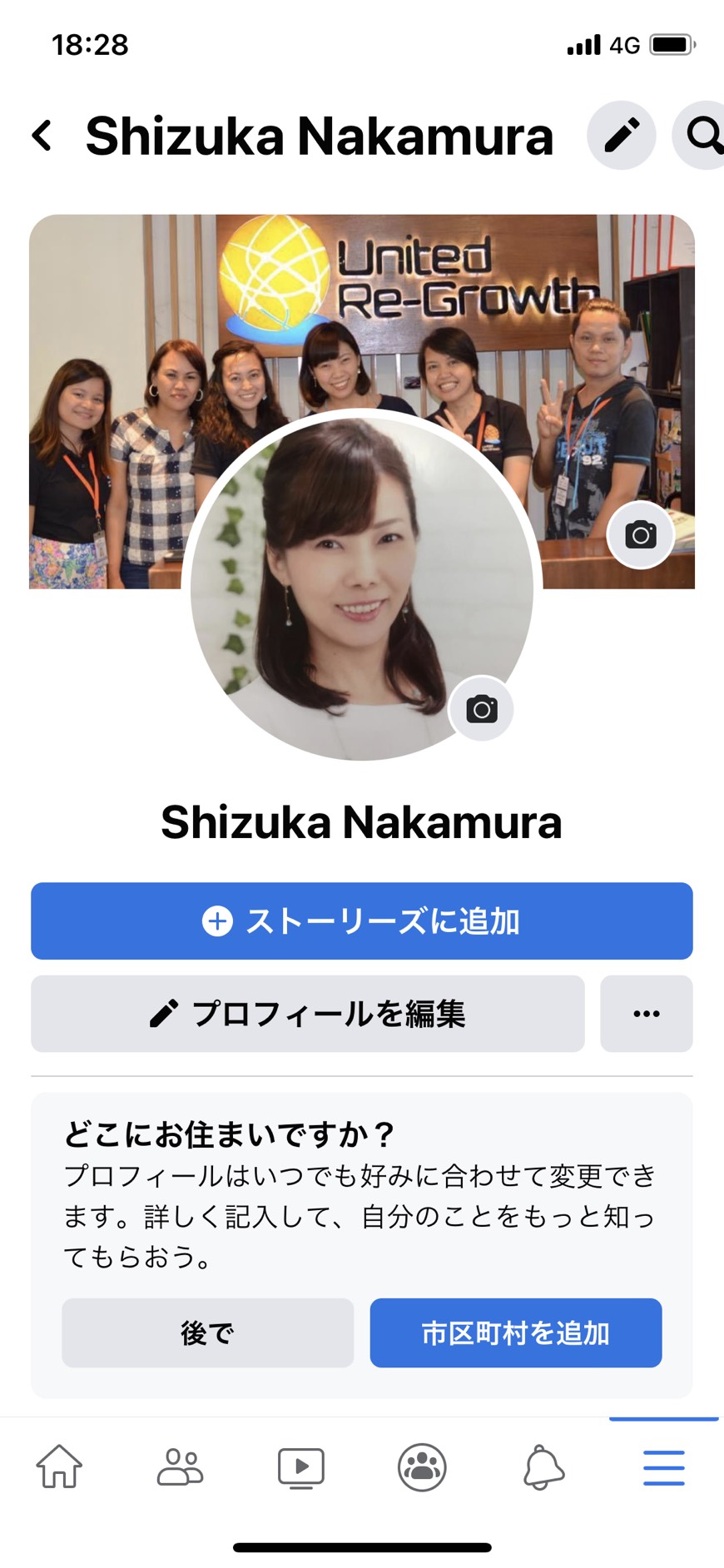724x1568 pixels.
Task: Open the Friends tab
Action: point(181,1466)
